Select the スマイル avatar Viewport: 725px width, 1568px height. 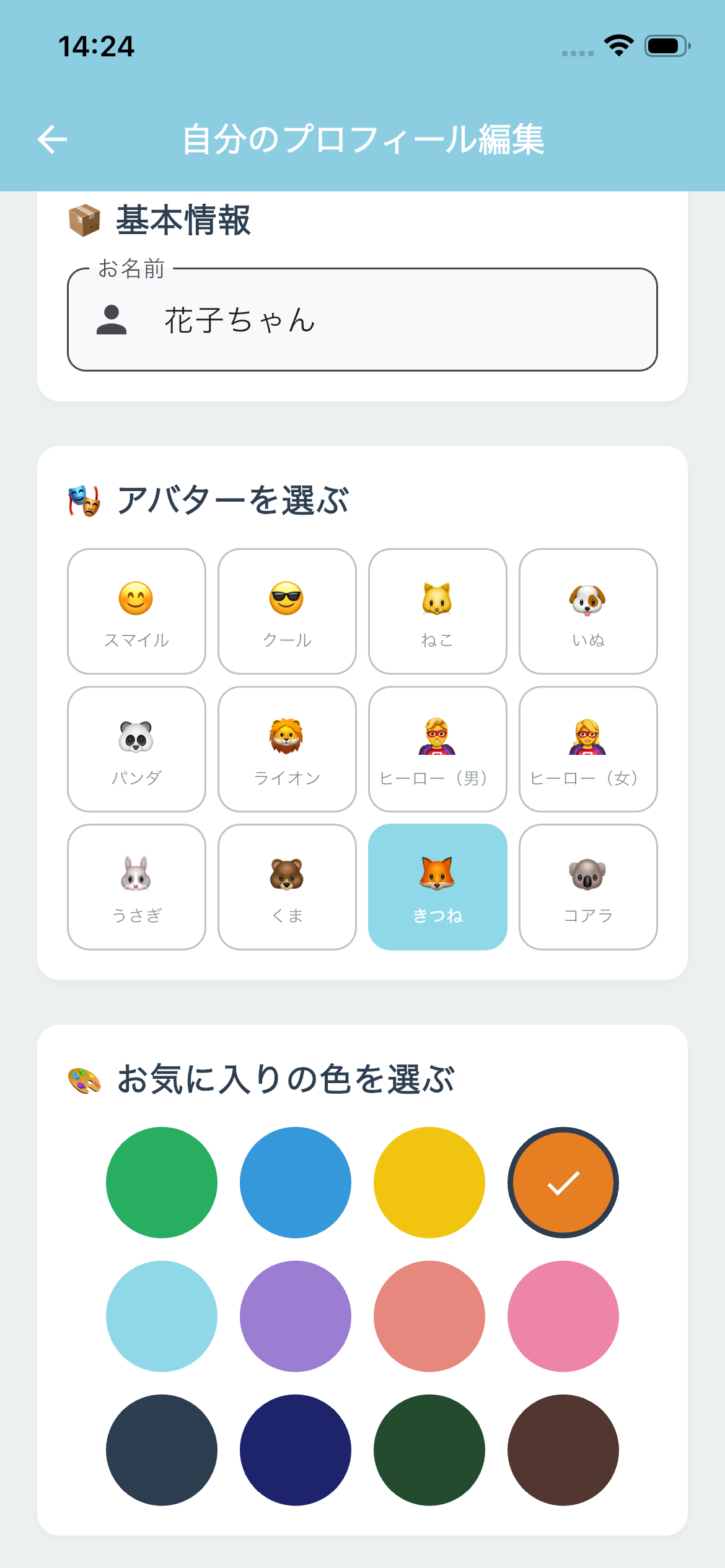tap(136, 610)
